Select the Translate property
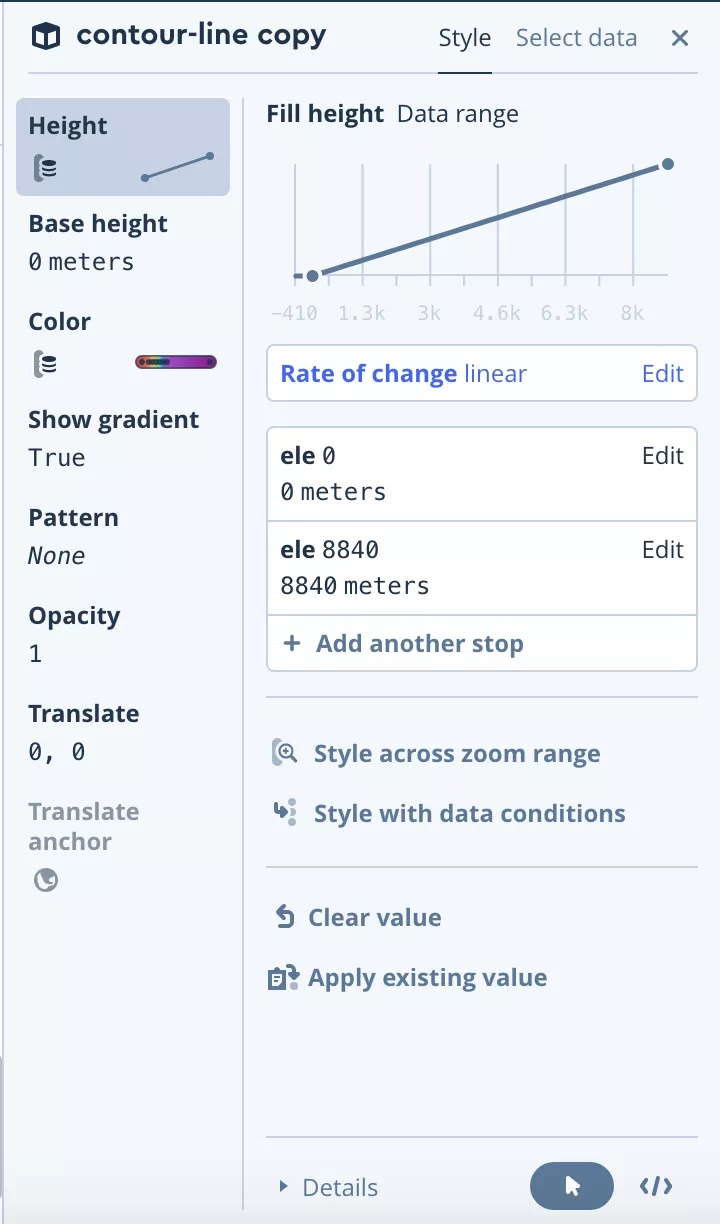720x1224 pixels. pos(123,733)
